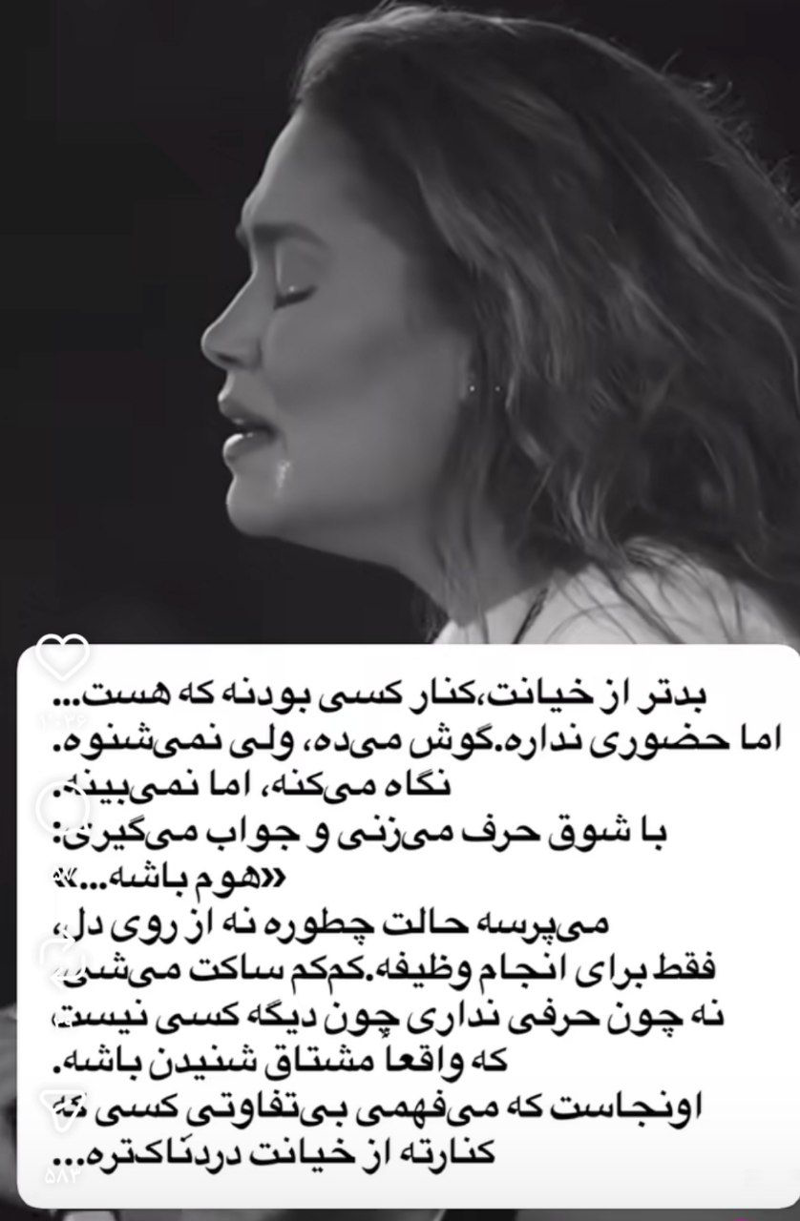Share the reel via paper plane icon
Screen dimensions: 800x1221
point(61,1103)
